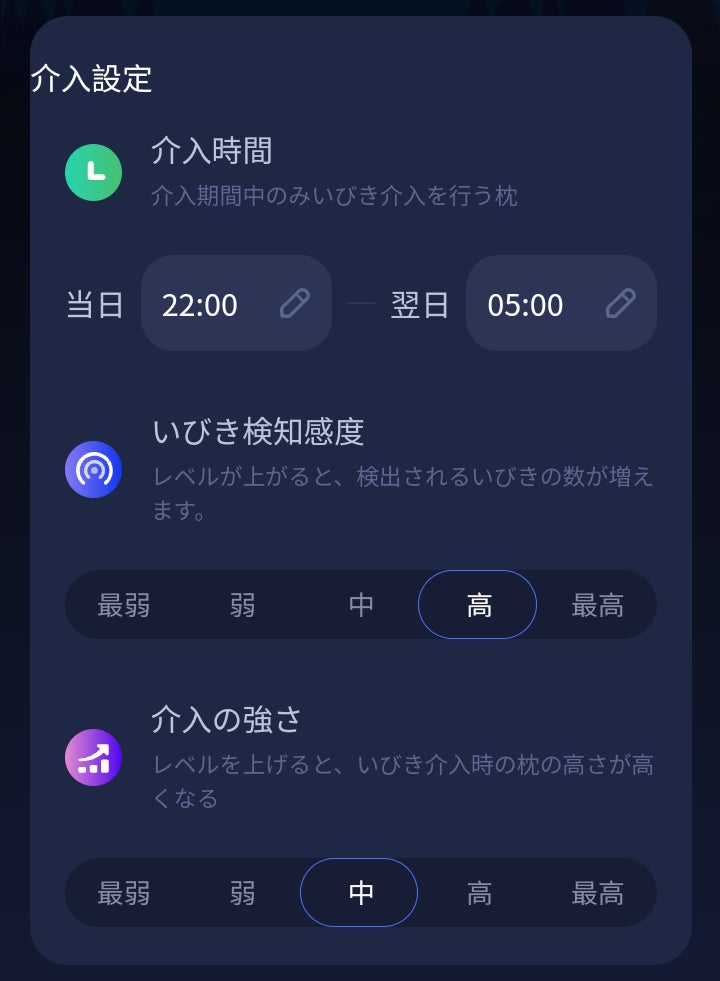
Task: Set 介入の強さ to 高
Action: [479, 893]
